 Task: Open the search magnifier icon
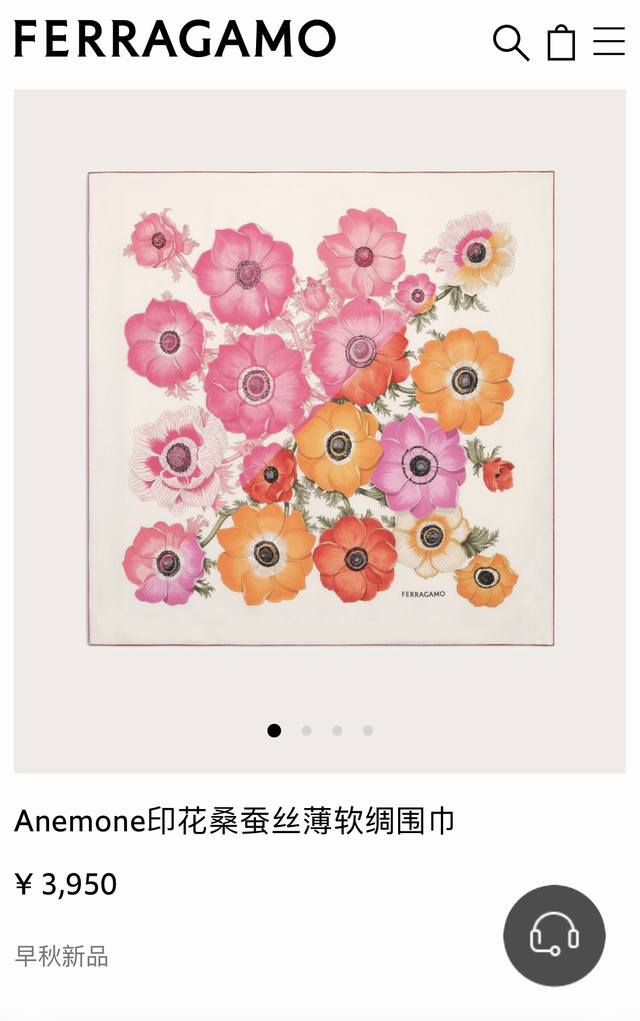pos(510,43)
